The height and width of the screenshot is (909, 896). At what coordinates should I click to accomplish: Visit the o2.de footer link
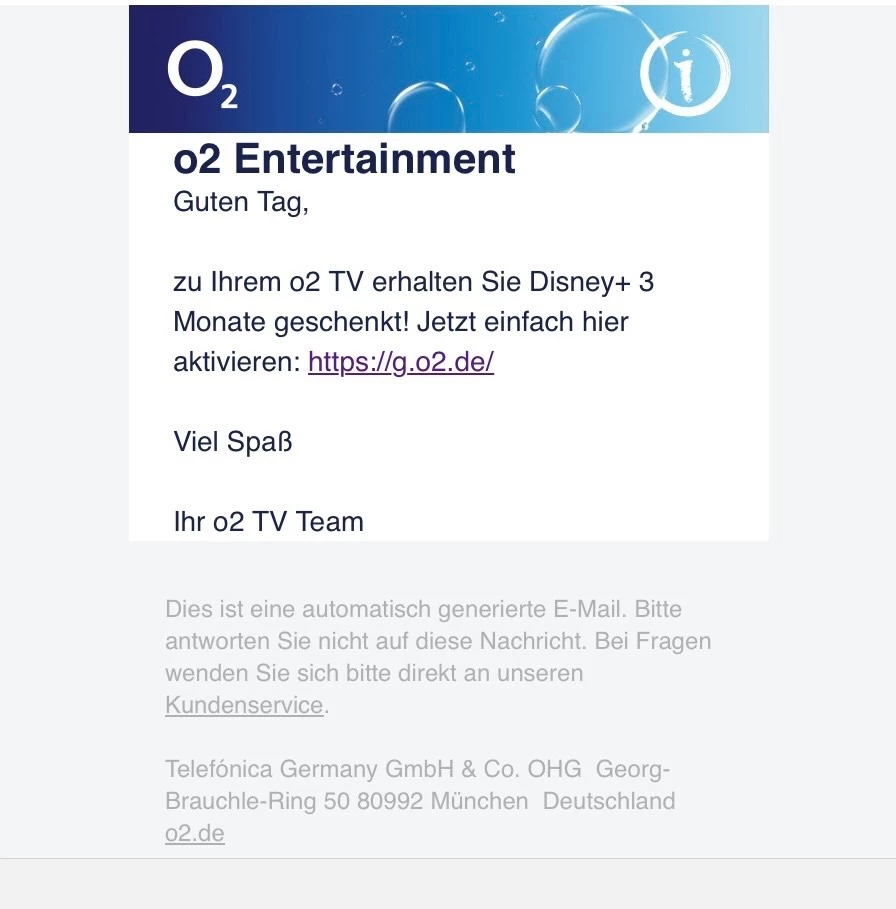pos(195,833)
